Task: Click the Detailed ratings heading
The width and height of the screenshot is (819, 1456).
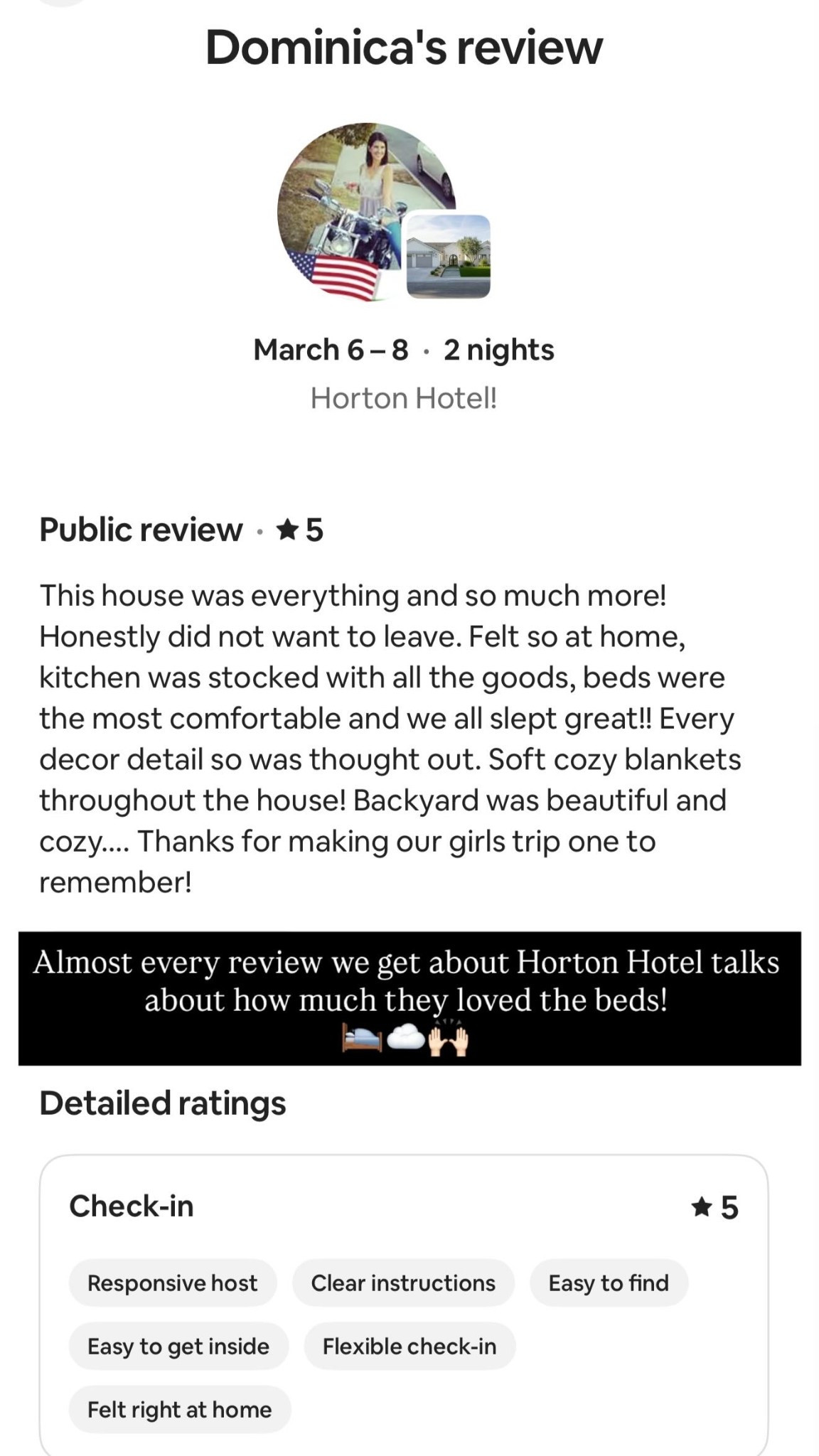Action: pyautogui.click(x=162, y=1103)
